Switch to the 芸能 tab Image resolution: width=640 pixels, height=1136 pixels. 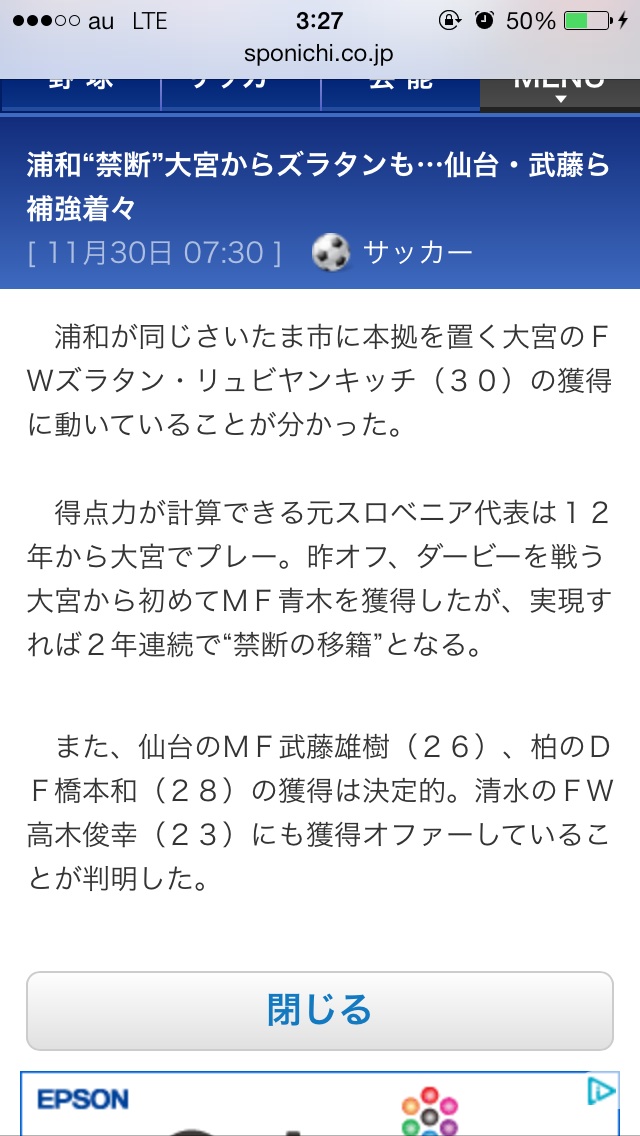pos(399,93)
